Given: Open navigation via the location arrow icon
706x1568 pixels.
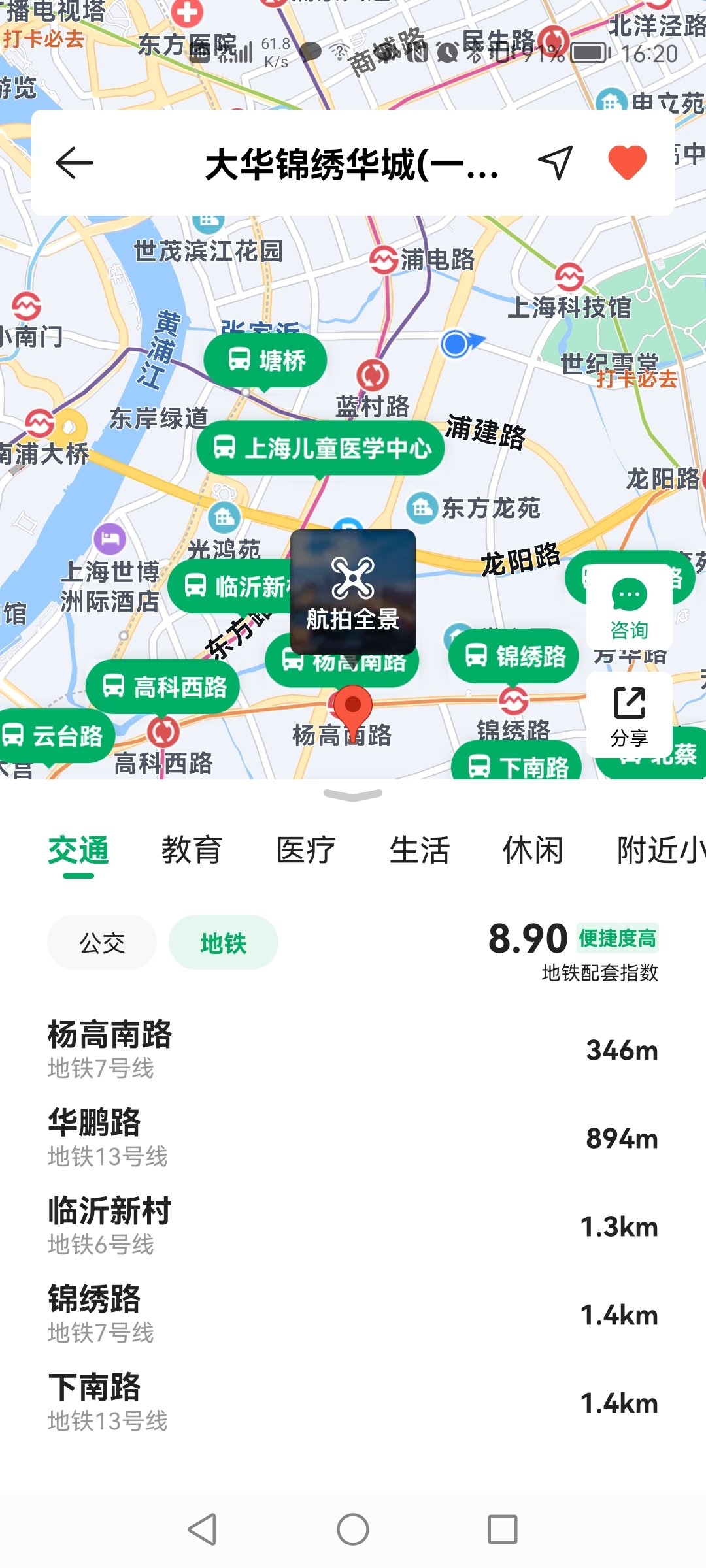Looking at the screenshot, I should (x=555, y=163).
